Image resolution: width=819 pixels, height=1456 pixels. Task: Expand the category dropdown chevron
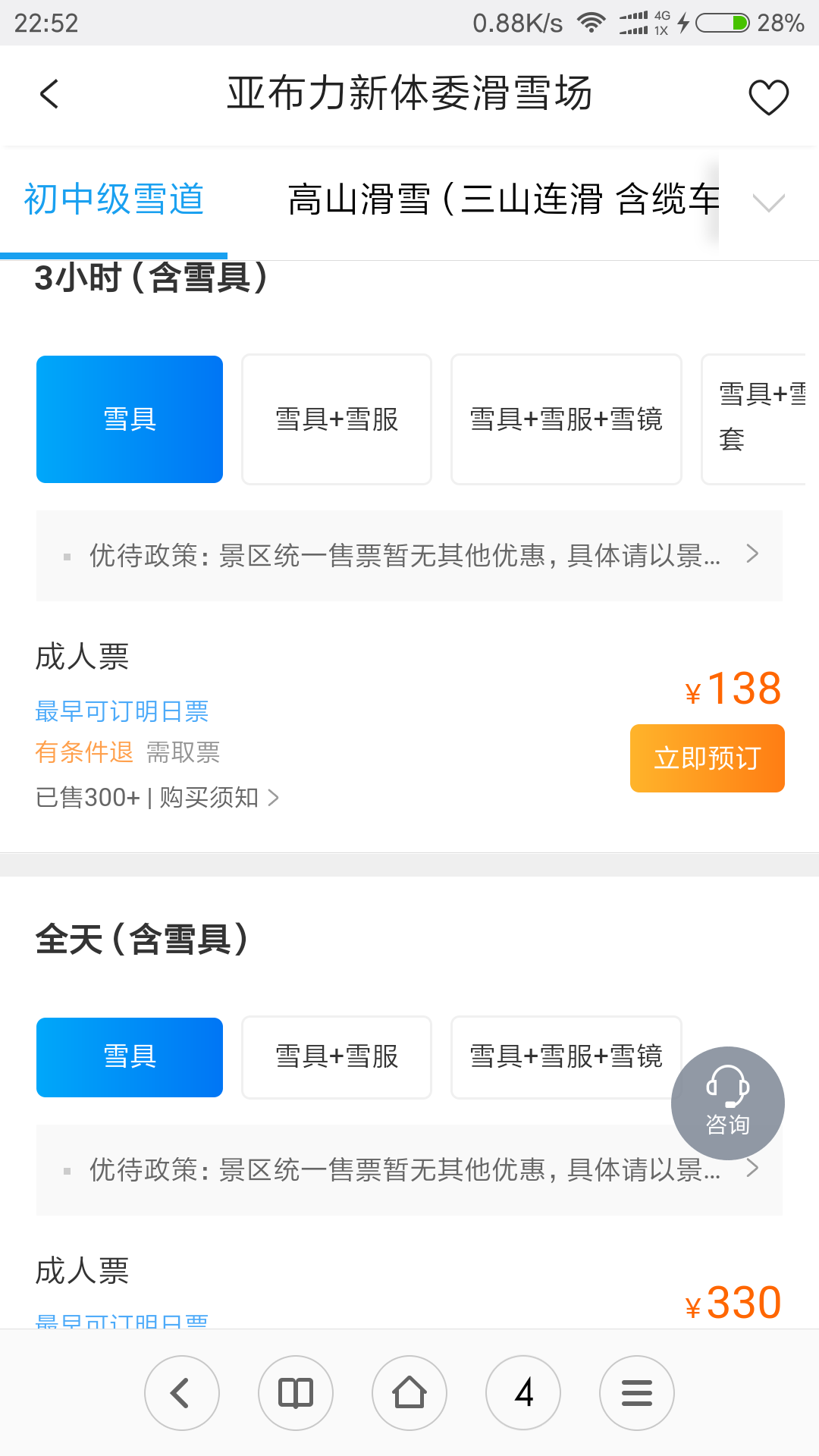(x=768, y=202)
